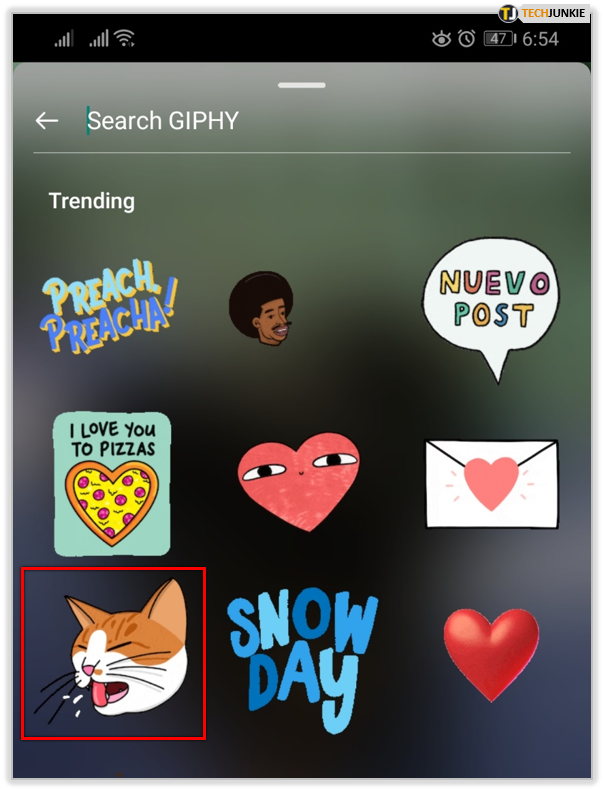Select the glossy red heart sticker

click(x=491, y=653)
